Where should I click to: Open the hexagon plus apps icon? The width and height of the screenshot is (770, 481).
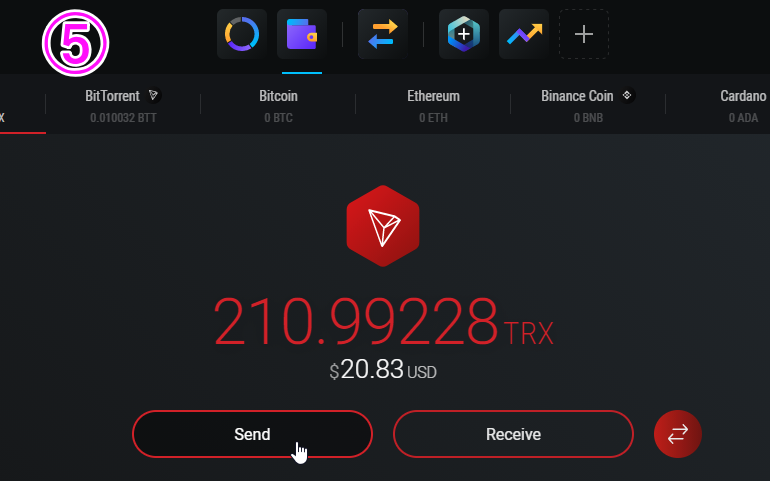pyautogui.click(x=464, y=34)
